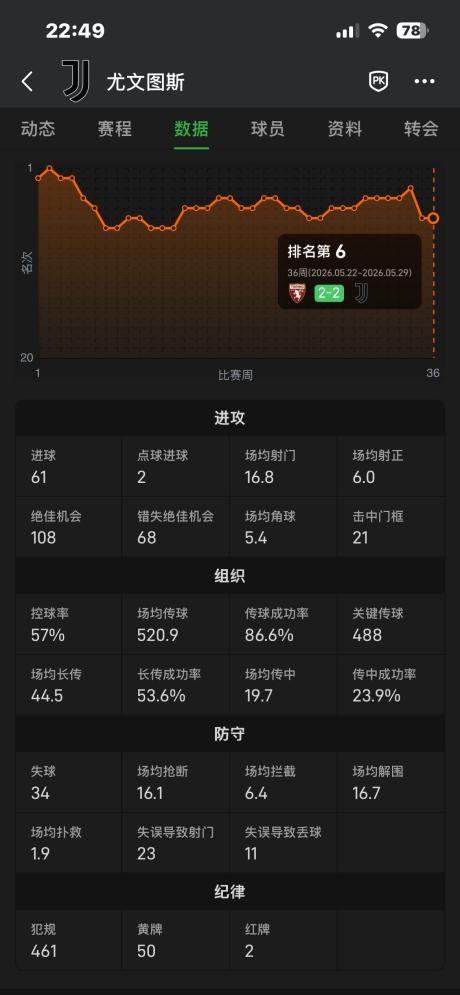Switch to the 赛程 tab
460x995 pixels.
coord(115,129)
